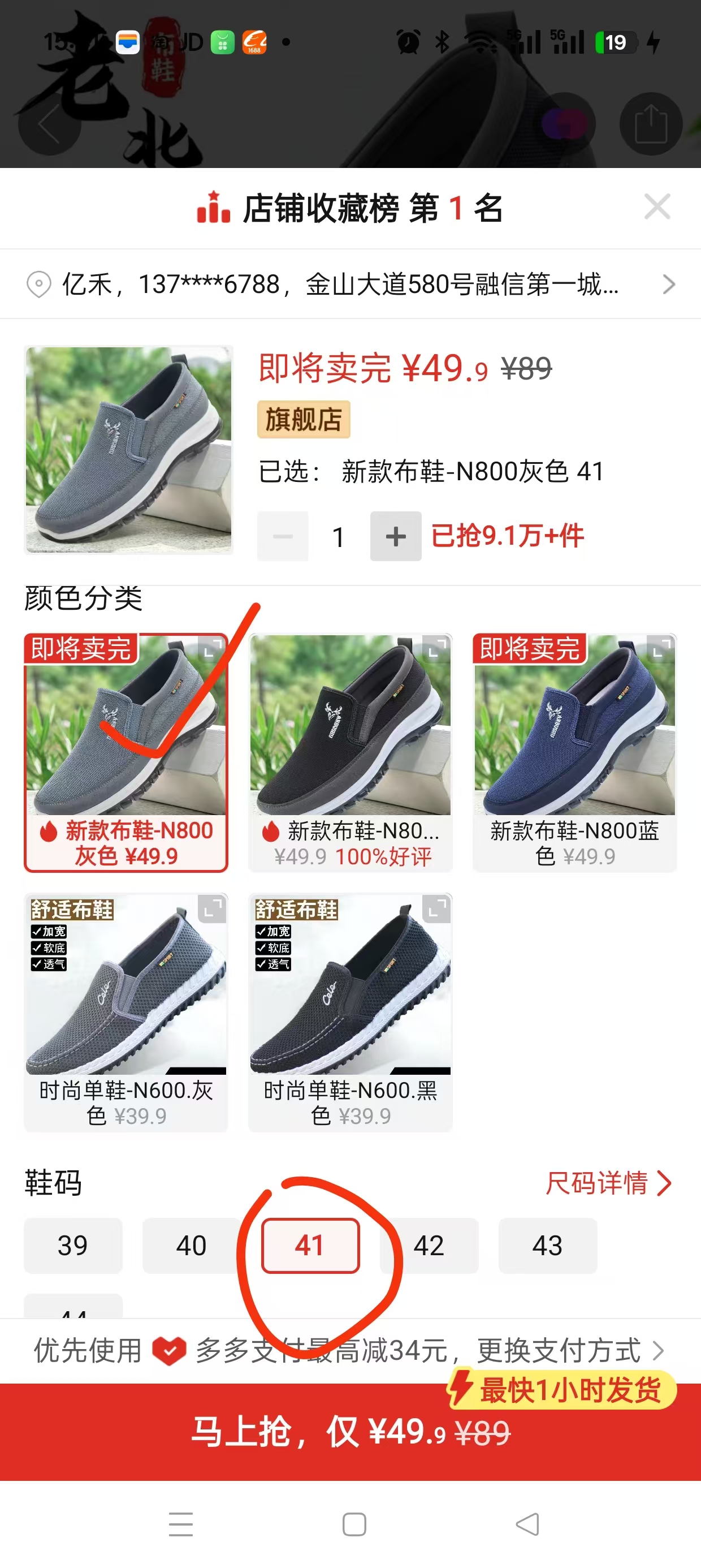This screenshot has width=701, height=1568.
Task: Choose the black 新款布鞋-N80... with 100%好评
Action: (x=350, y=752)
